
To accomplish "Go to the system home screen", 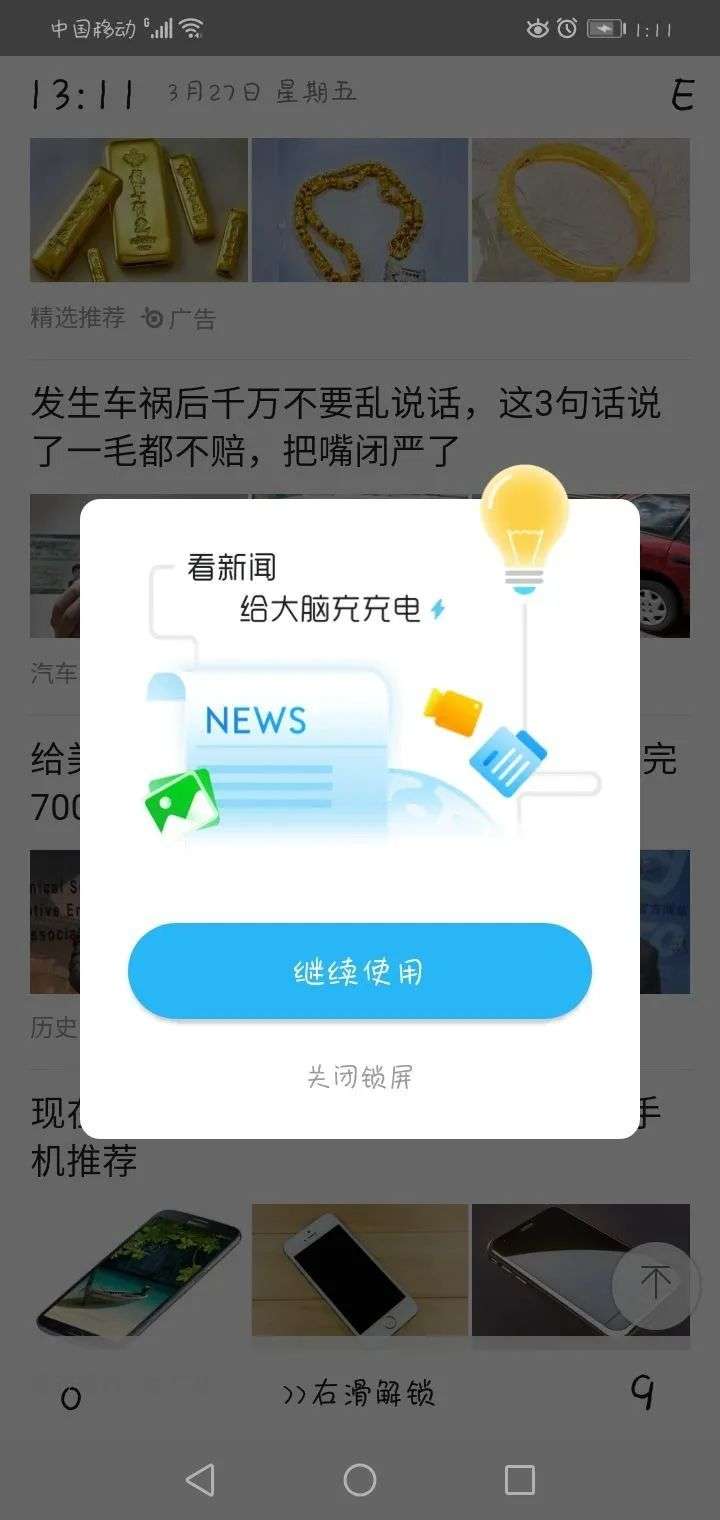I will coord(360,1479).
